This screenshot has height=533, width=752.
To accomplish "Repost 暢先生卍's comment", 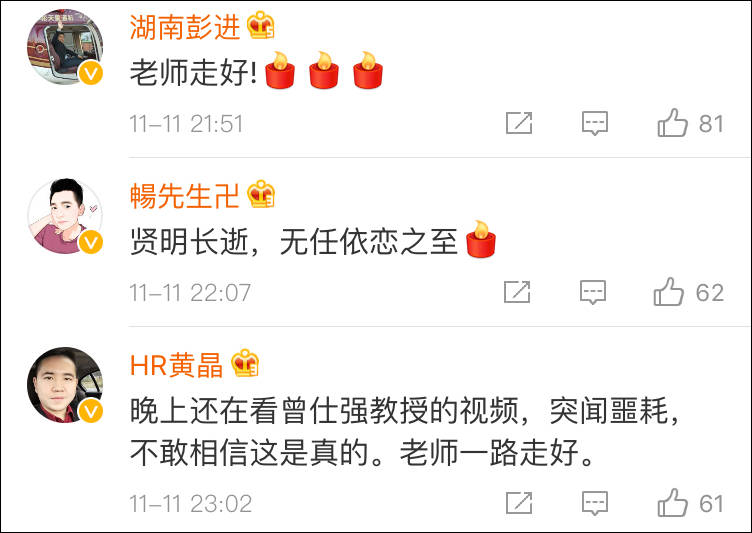I will (517, 293).
